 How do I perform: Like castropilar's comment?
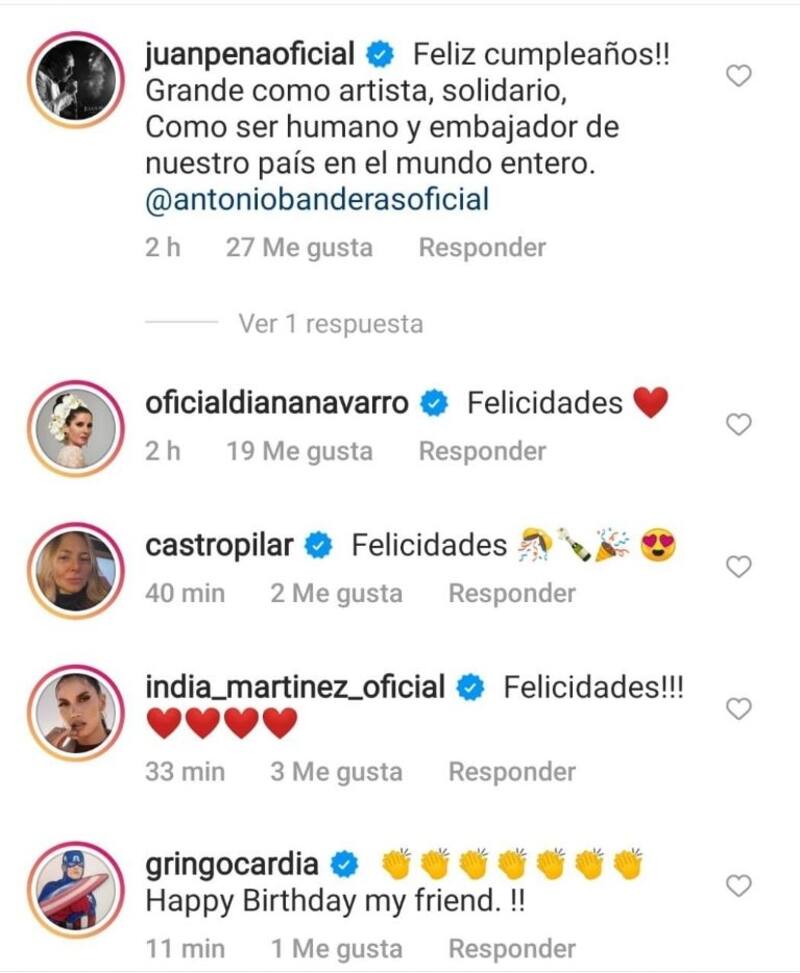(738, 567)
